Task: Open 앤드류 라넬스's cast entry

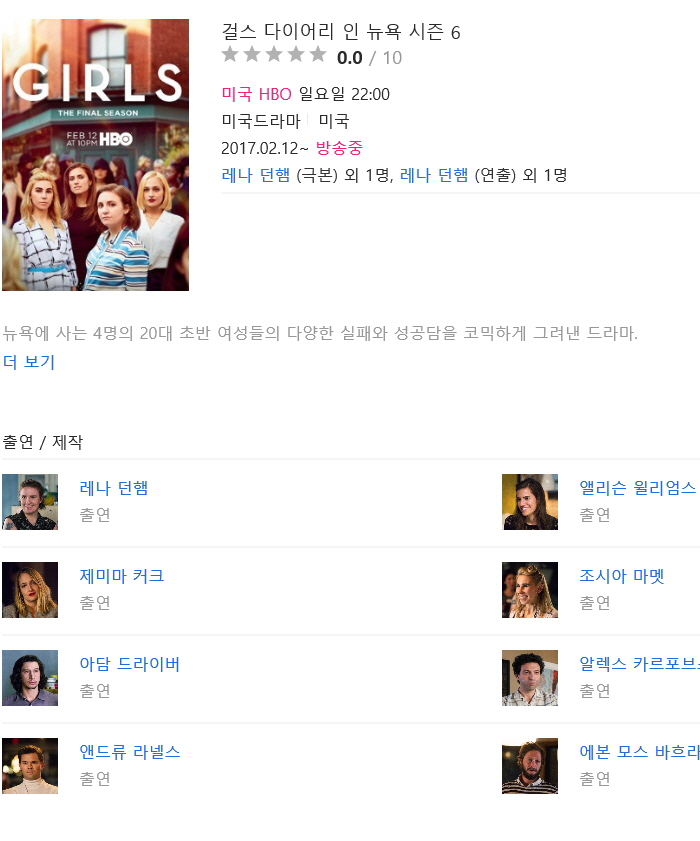Action: click(x=130, y=752)
